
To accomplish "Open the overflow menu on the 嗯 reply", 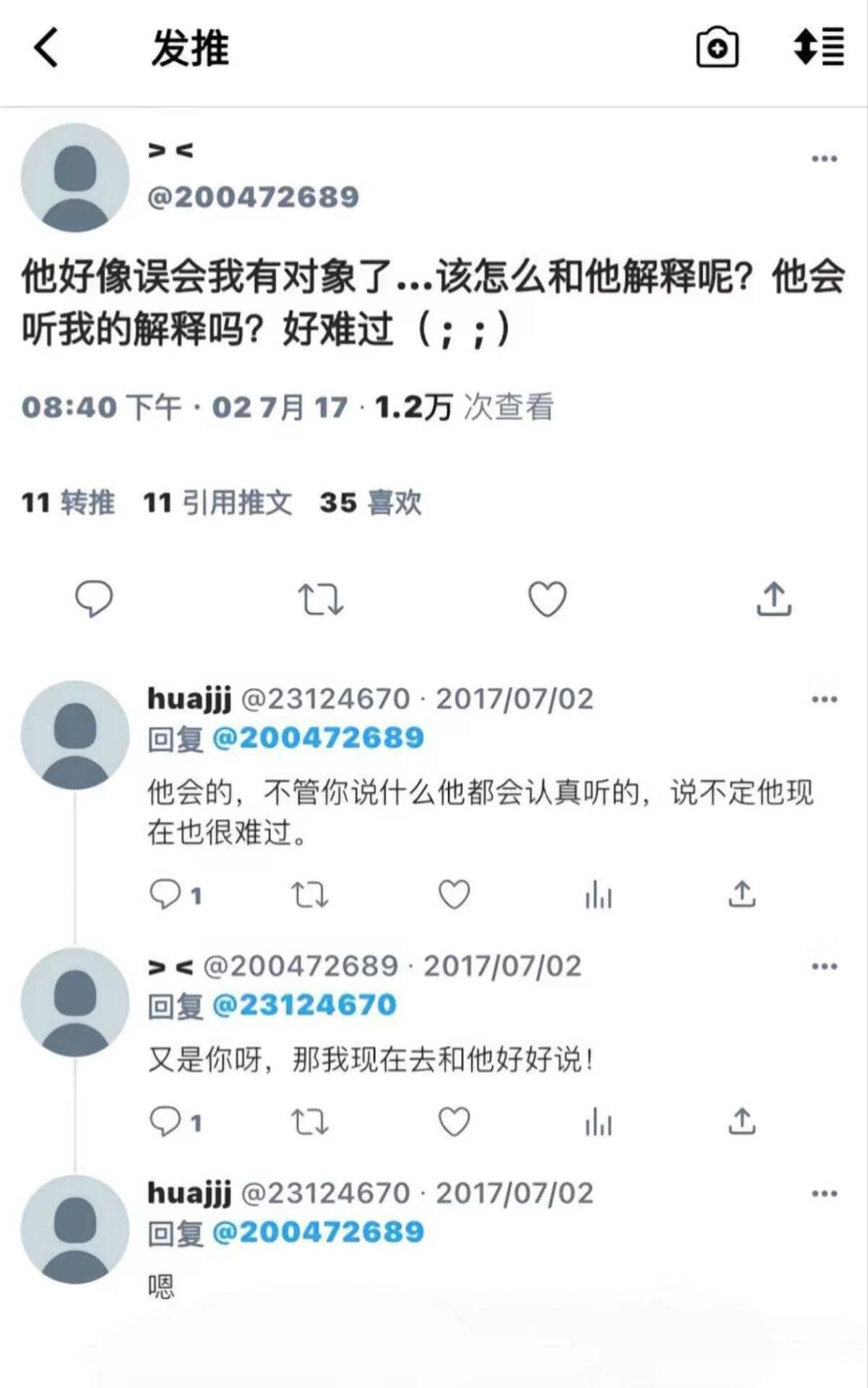I will 824,1194.
